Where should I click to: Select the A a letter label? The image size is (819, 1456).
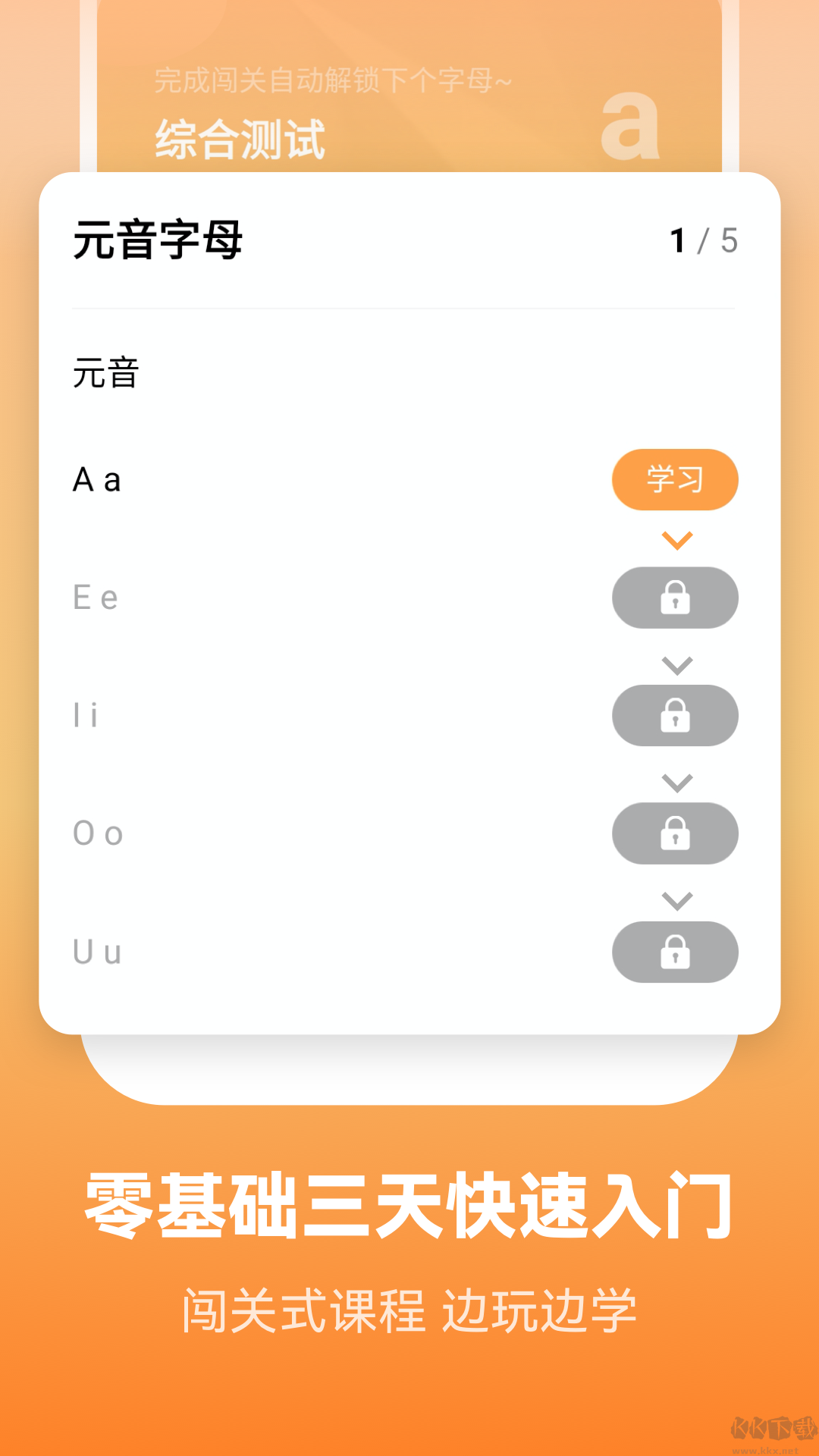(x=98, y=479)
